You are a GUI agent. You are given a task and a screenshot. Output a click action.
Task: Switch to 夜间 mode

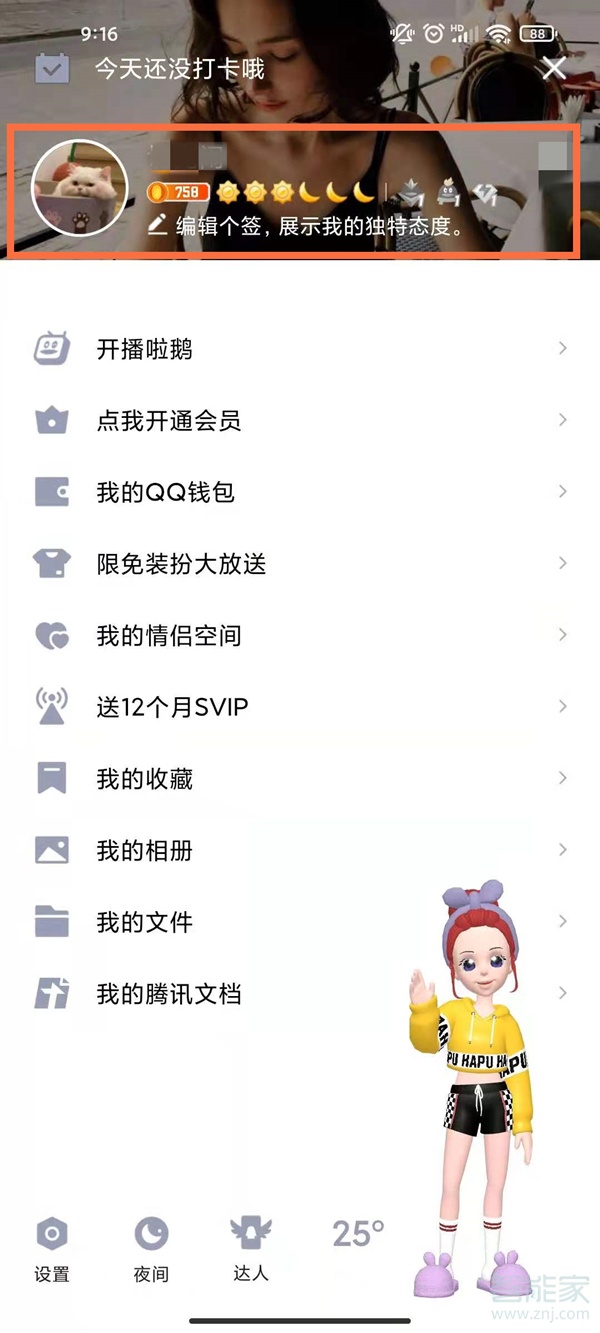tap(151, 1248)
